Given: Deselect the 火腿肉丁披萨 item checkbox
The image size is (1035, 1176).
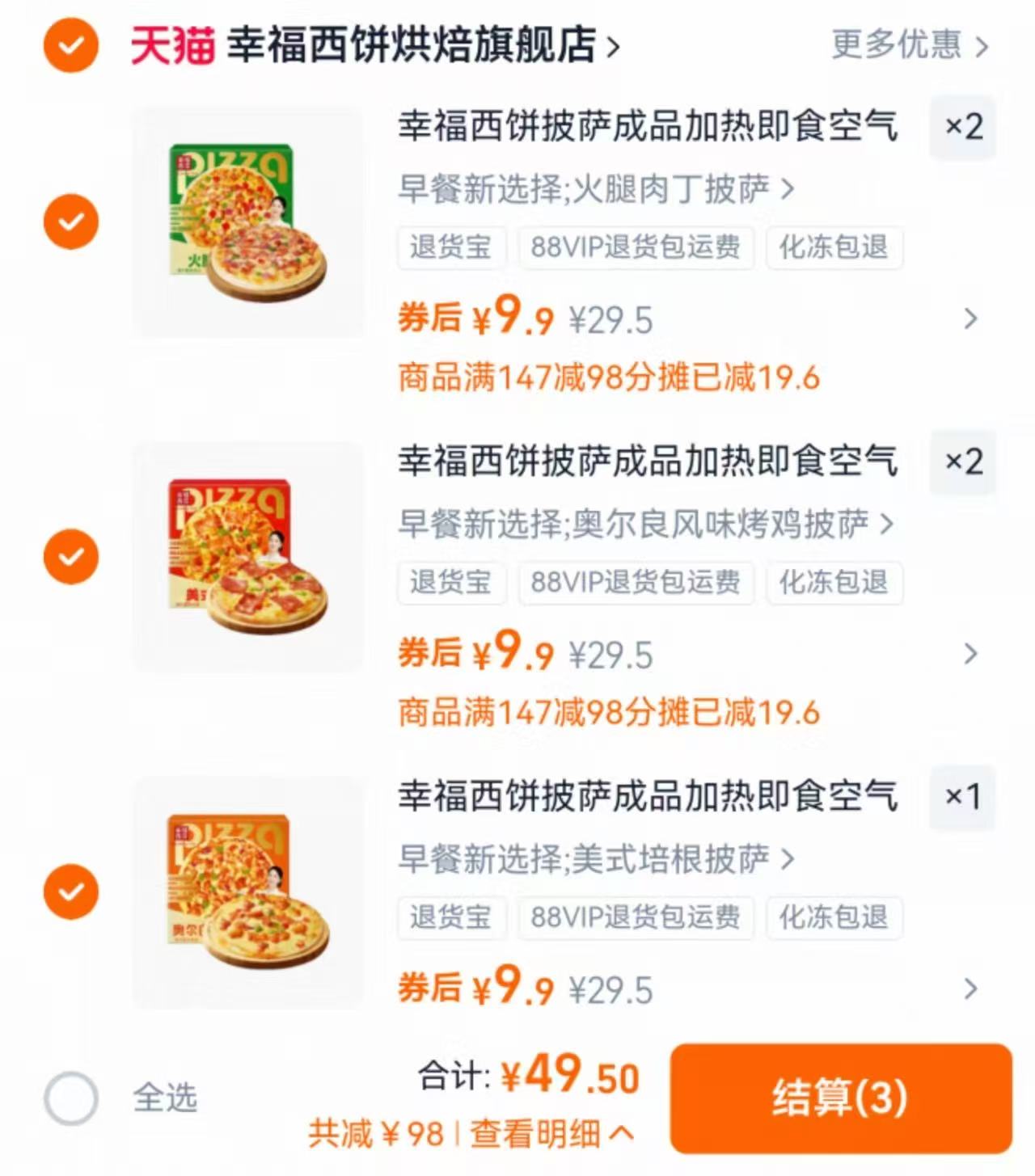Looking at the screenshot, I should point(71,221).
